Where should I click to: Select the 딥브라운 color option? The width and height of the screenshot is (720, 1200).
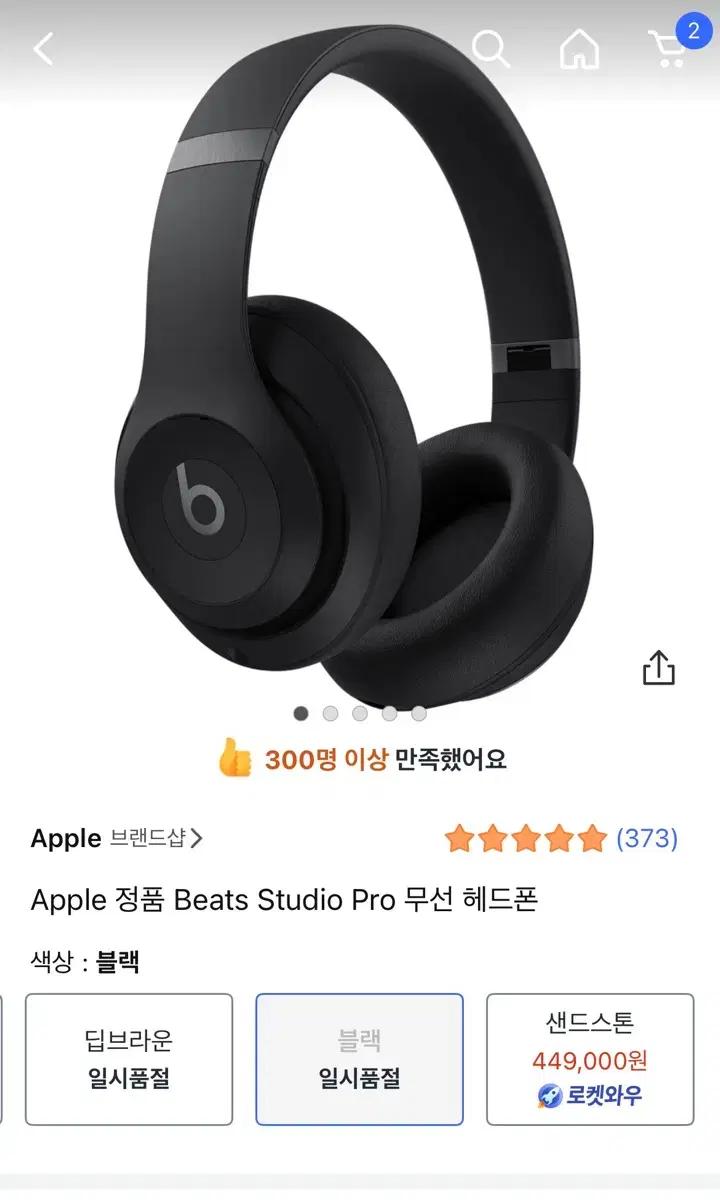pyautogui.click(x=129, y=1058)
